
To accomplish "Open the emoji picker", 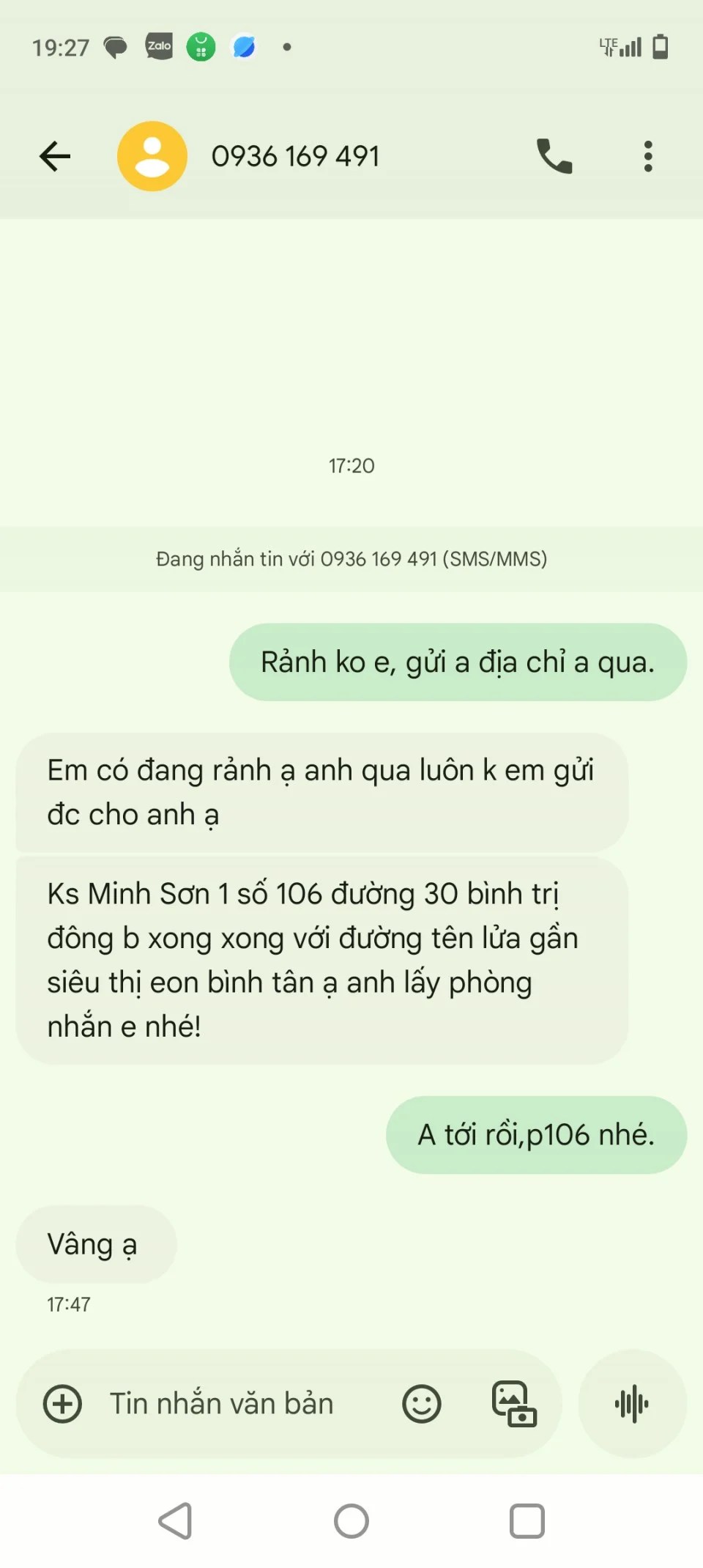I will [x=422, y=1404].
